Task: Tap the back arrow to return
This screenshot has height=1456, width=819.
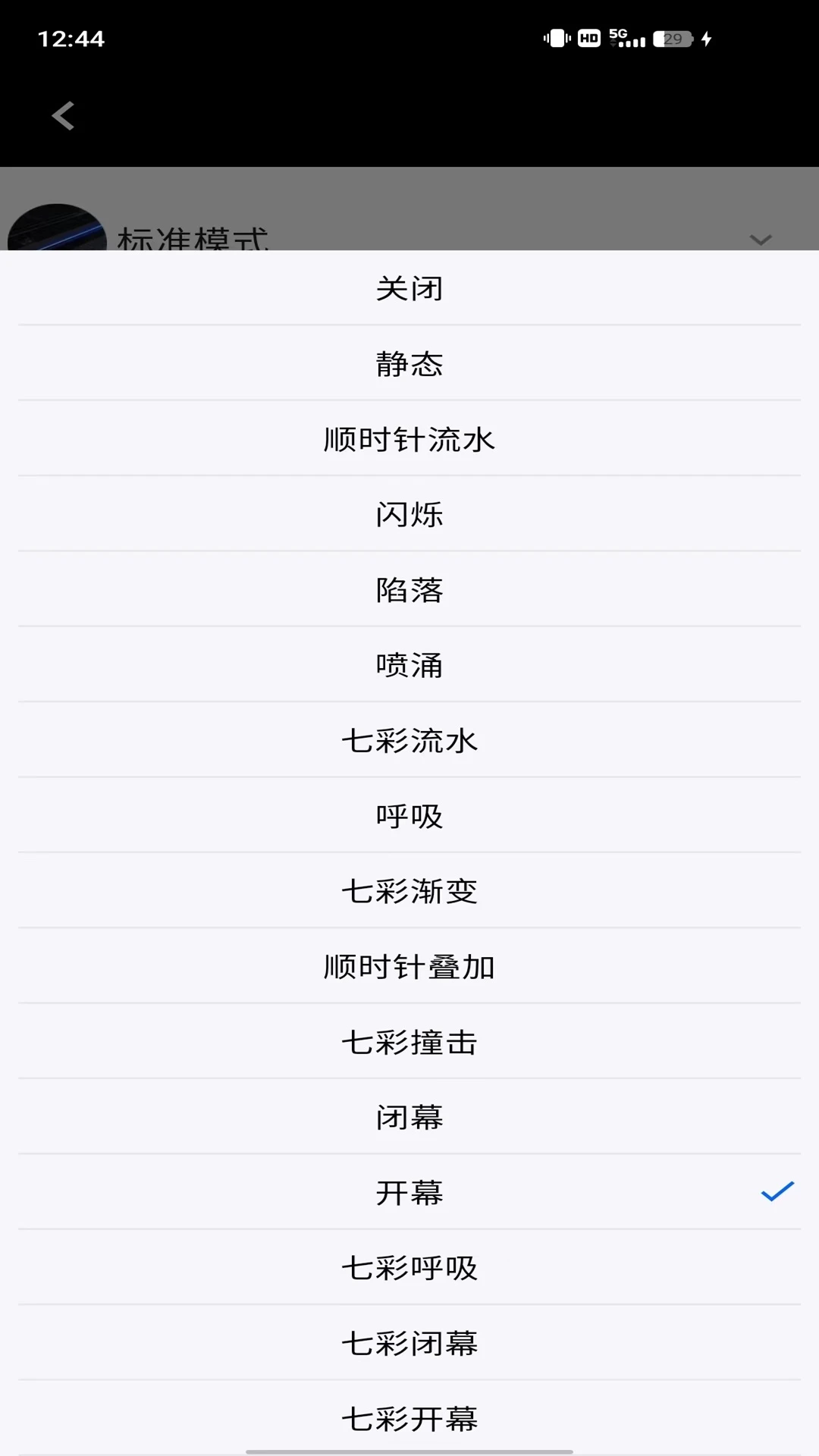Action: pyautogui.click(x=63, y=115)
